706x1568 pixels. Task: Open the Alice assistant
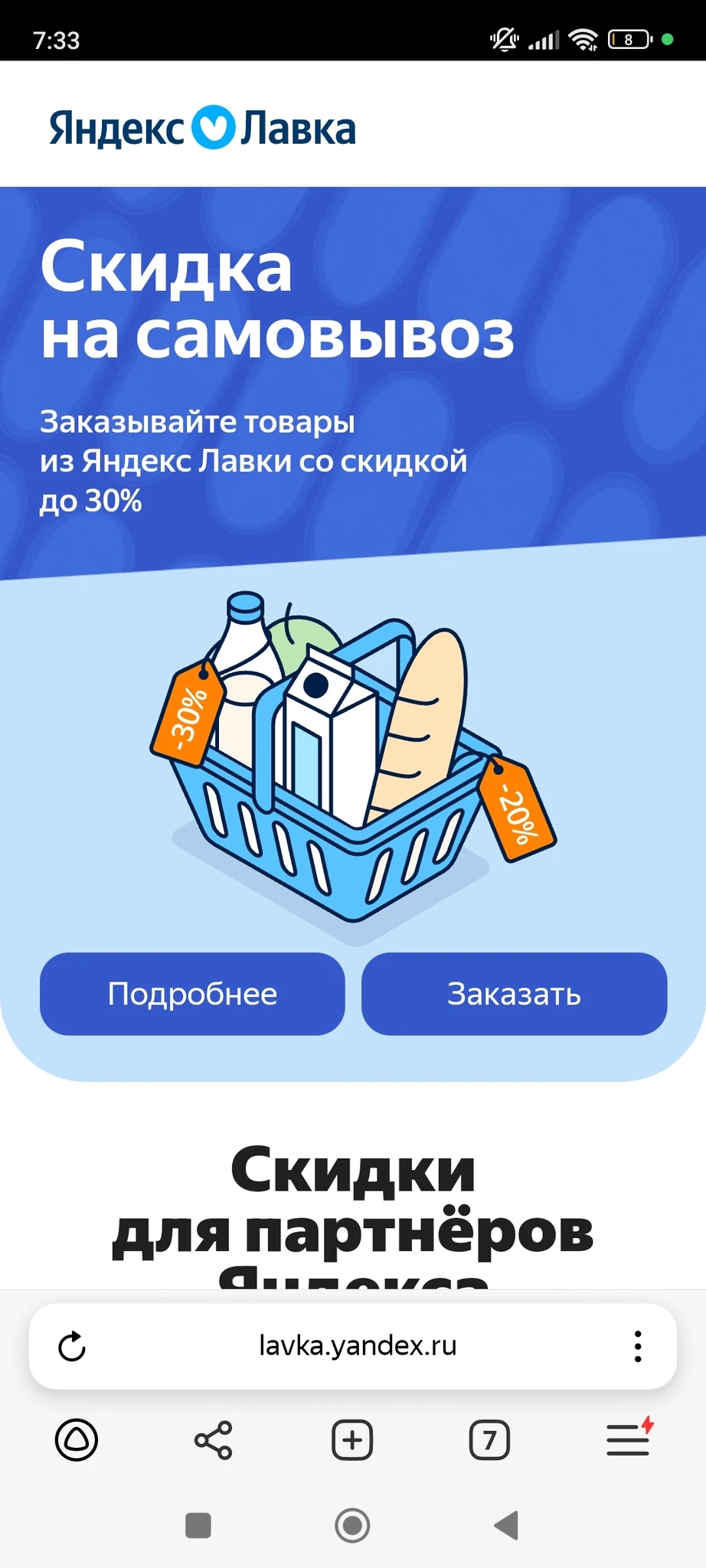(77, 1440)
